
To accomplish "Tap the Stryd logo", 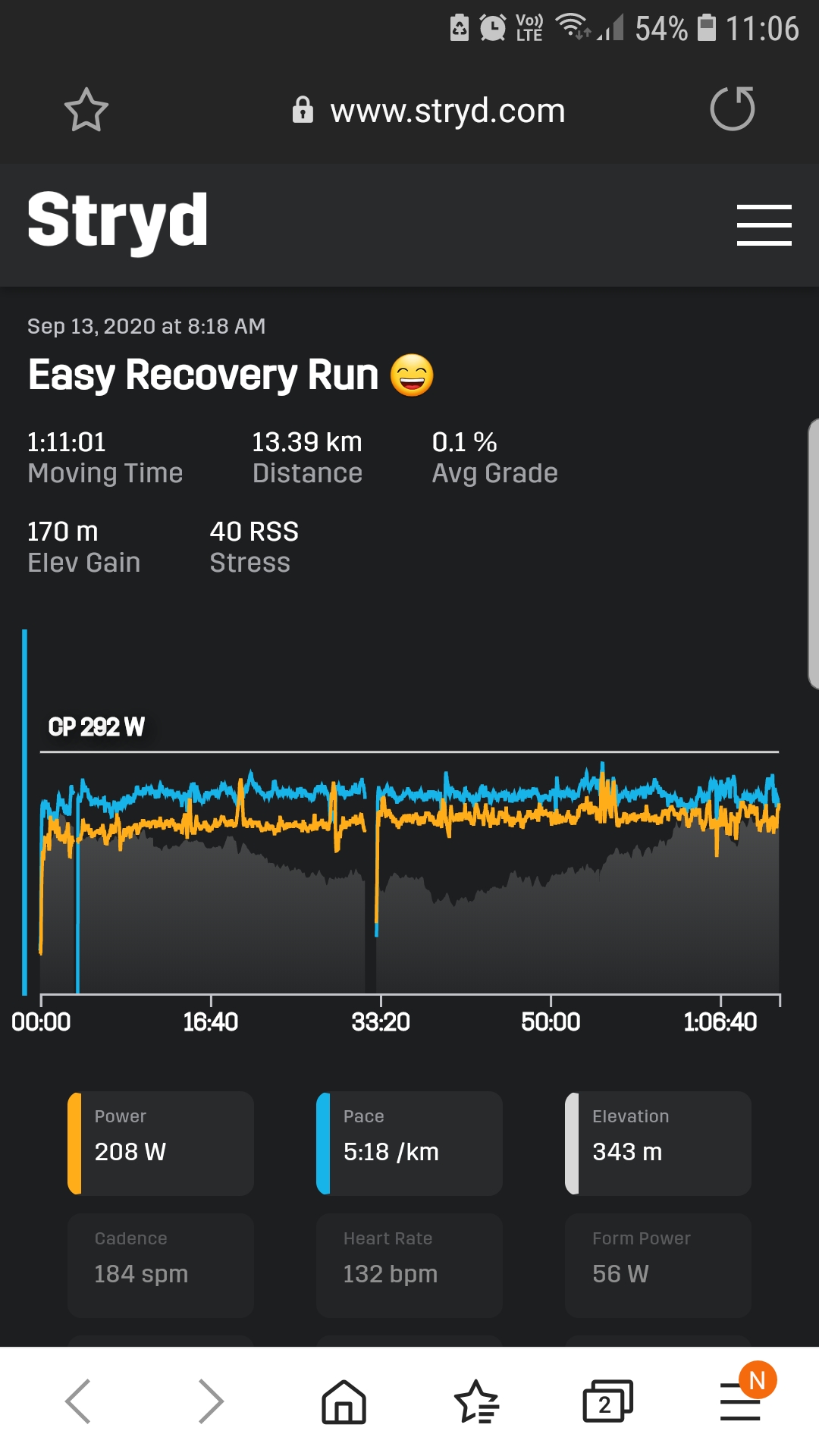I will [118, 220].
